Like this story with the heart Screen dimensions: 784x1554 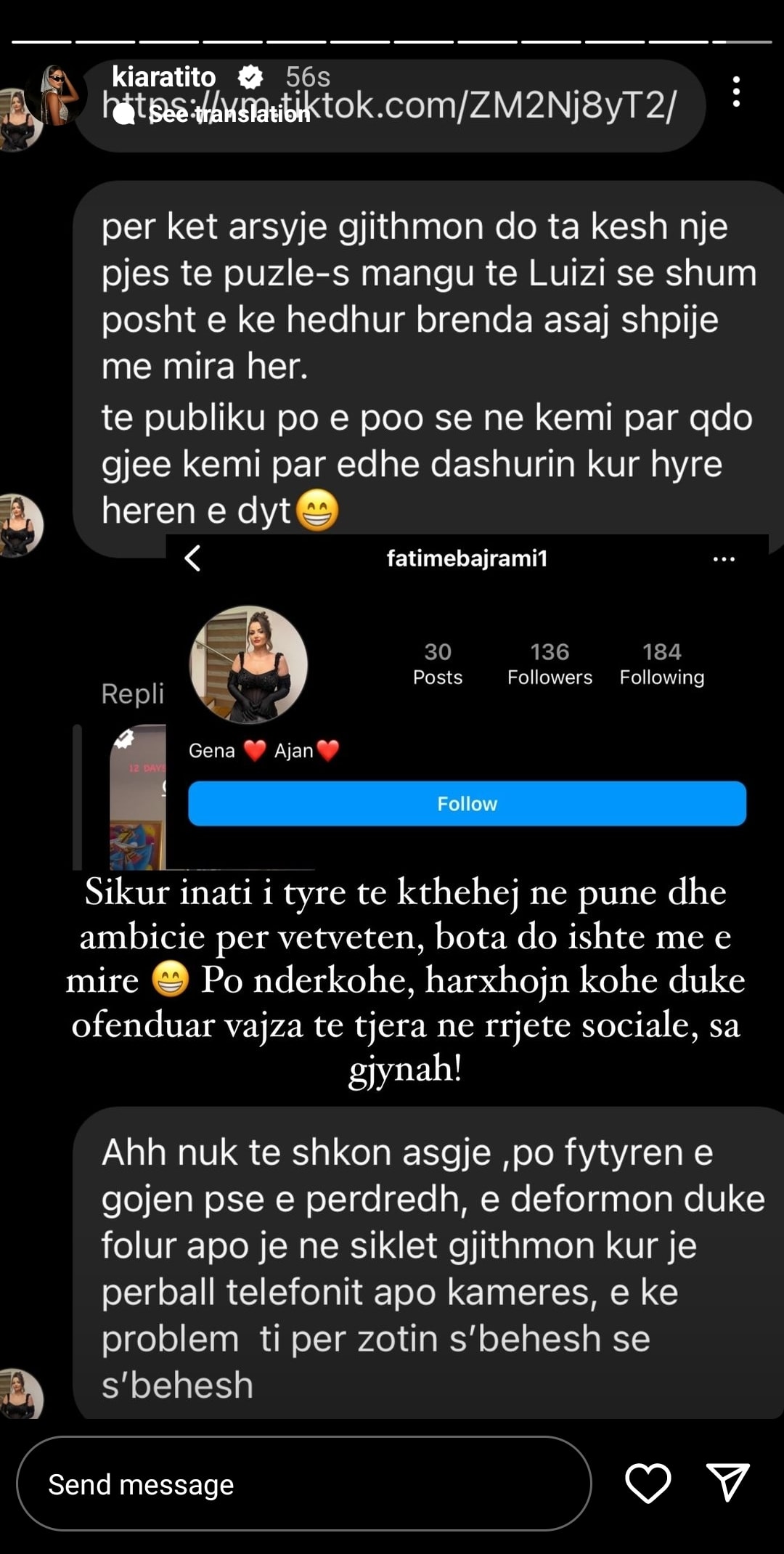tap(648, 1483)
